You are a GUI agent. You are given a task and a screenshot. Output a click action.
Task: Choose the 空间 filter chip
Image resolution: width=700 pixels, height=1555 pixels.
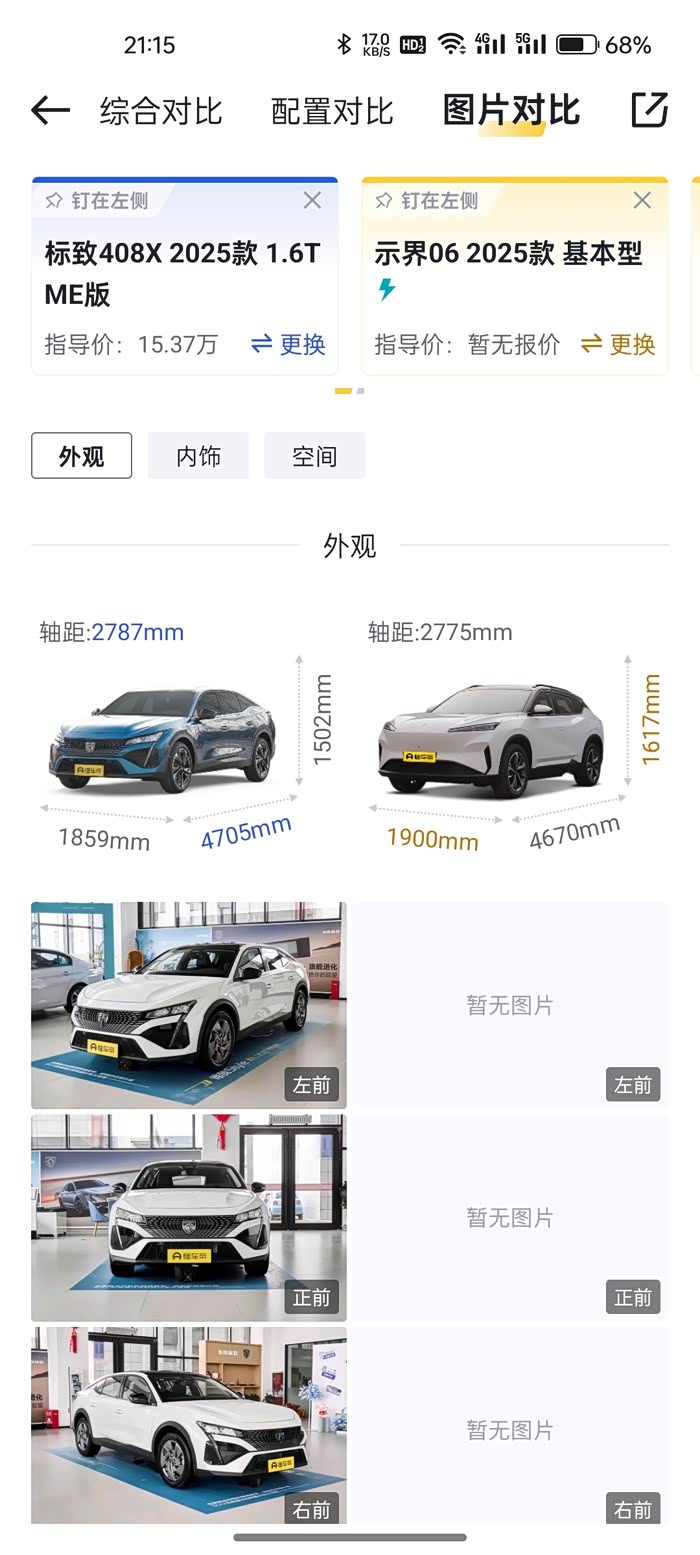[314, 457]
